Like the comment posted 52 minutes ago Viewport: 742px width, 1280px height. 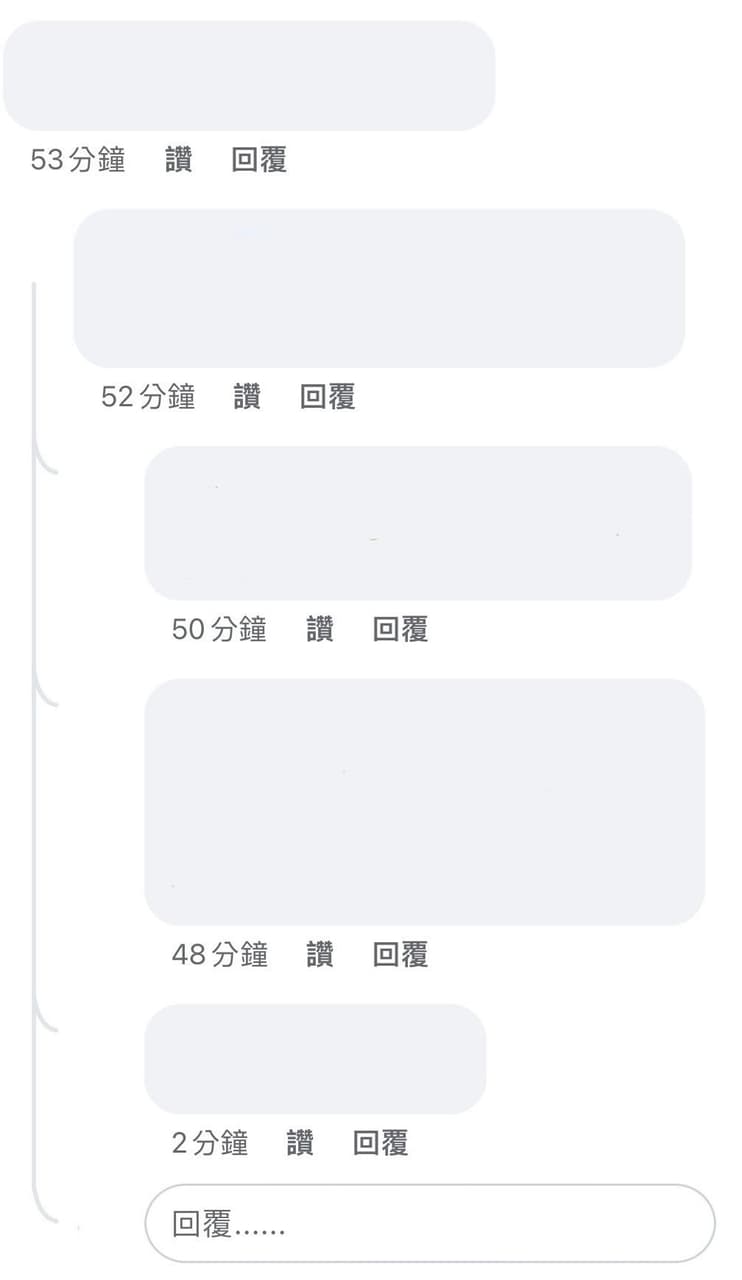[249, 397]
